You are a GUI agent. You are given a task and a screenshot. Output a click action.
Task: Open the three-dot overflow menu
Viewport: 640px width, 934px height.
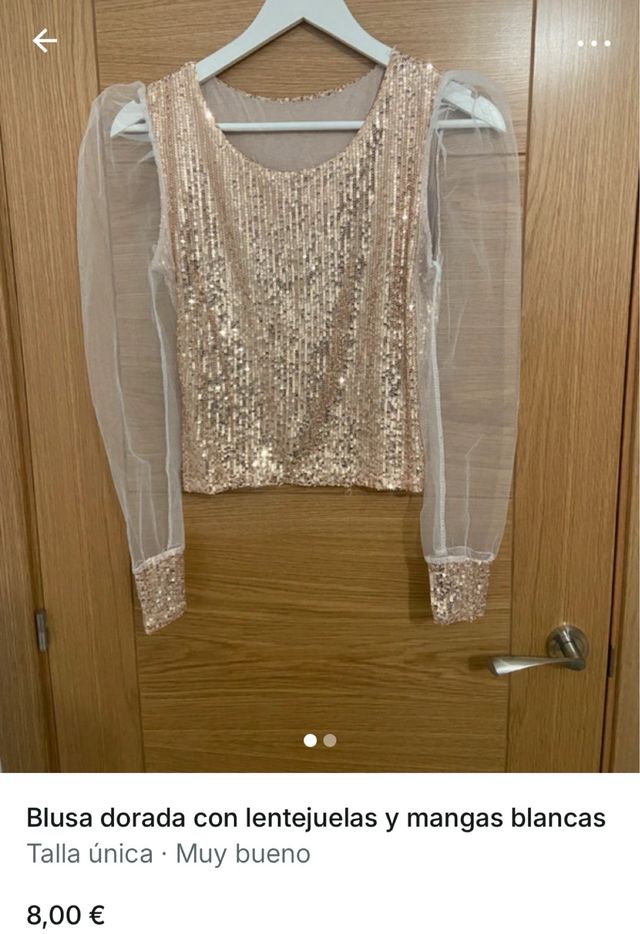click(593, 43)
